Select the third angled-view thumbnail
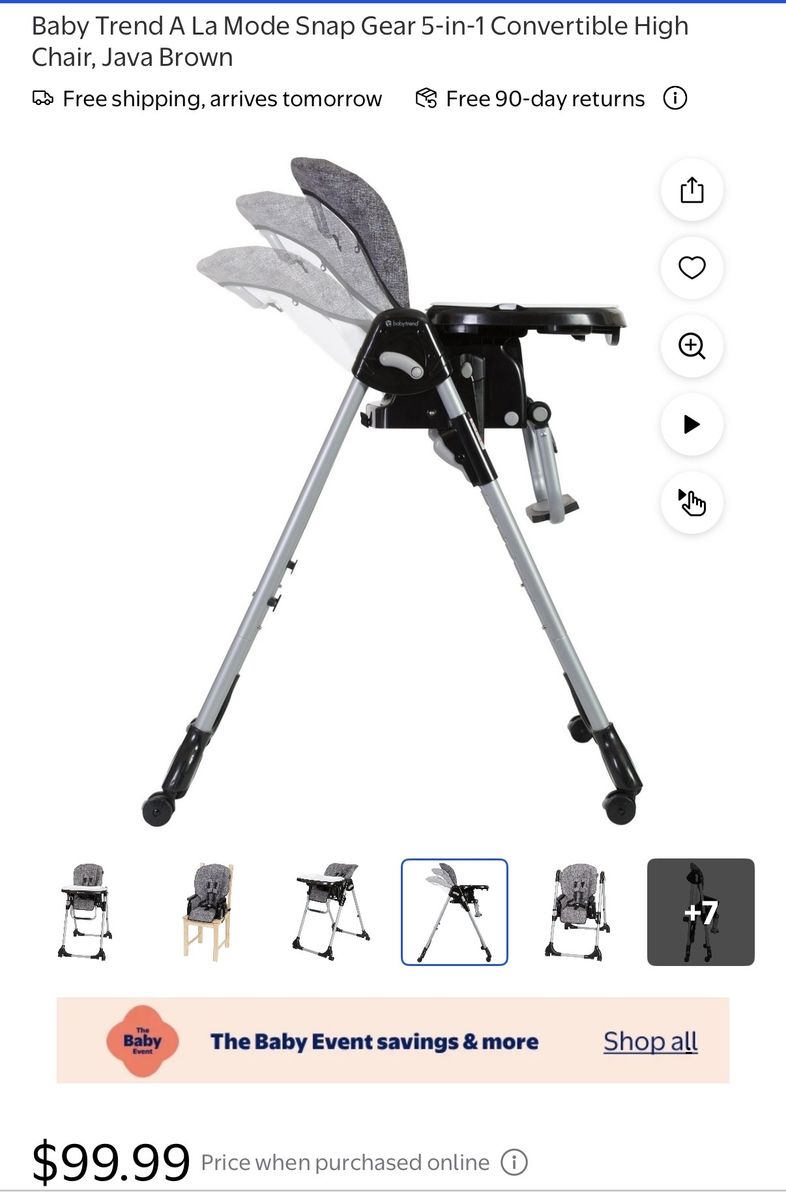 pos(331,912)
